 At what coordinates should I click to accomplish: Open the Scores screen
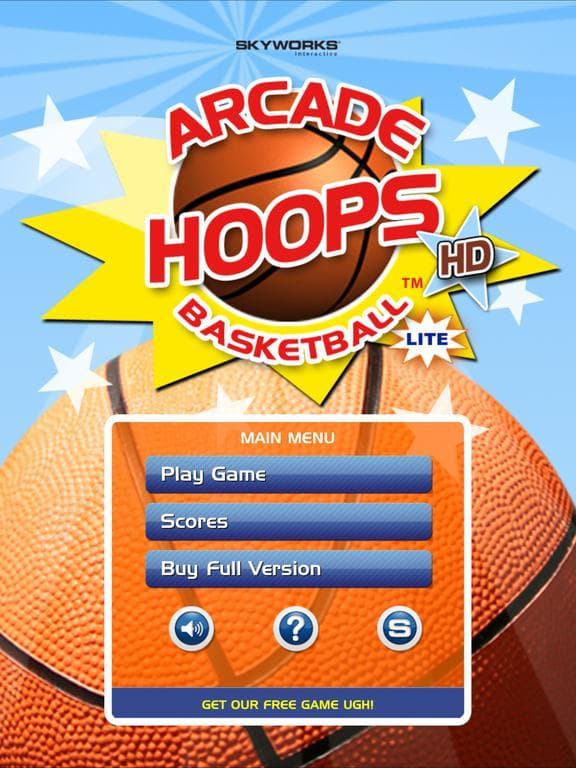tap(289, 521)
